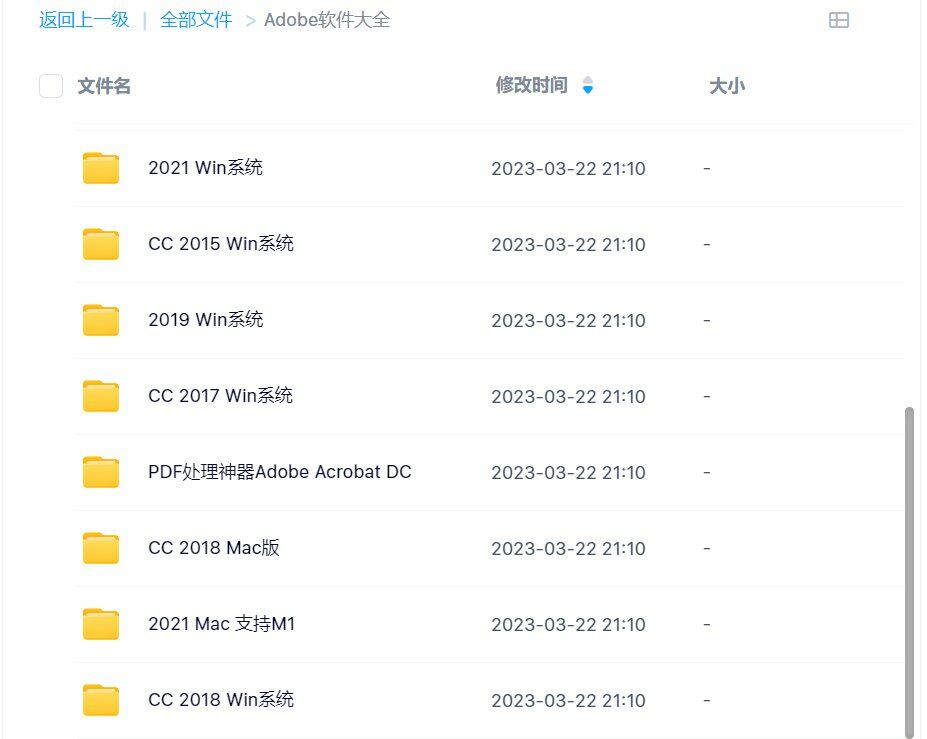Switch to grid view layout icon
The height and width of the screenshot is (739, 927).
tap(839, 20)
